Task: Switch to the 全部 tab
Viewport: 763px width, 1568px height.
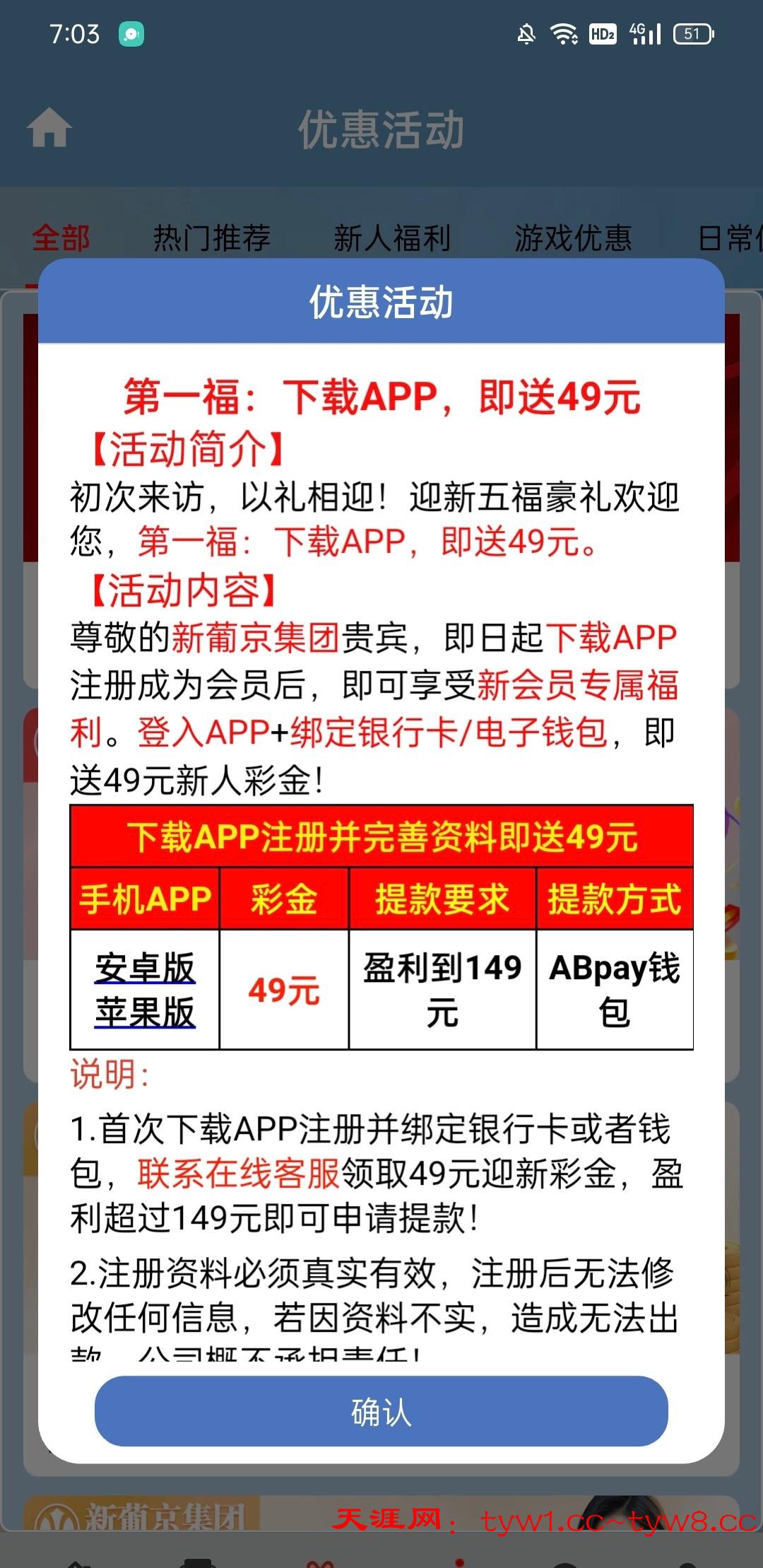Action: (x=61, y=238)
